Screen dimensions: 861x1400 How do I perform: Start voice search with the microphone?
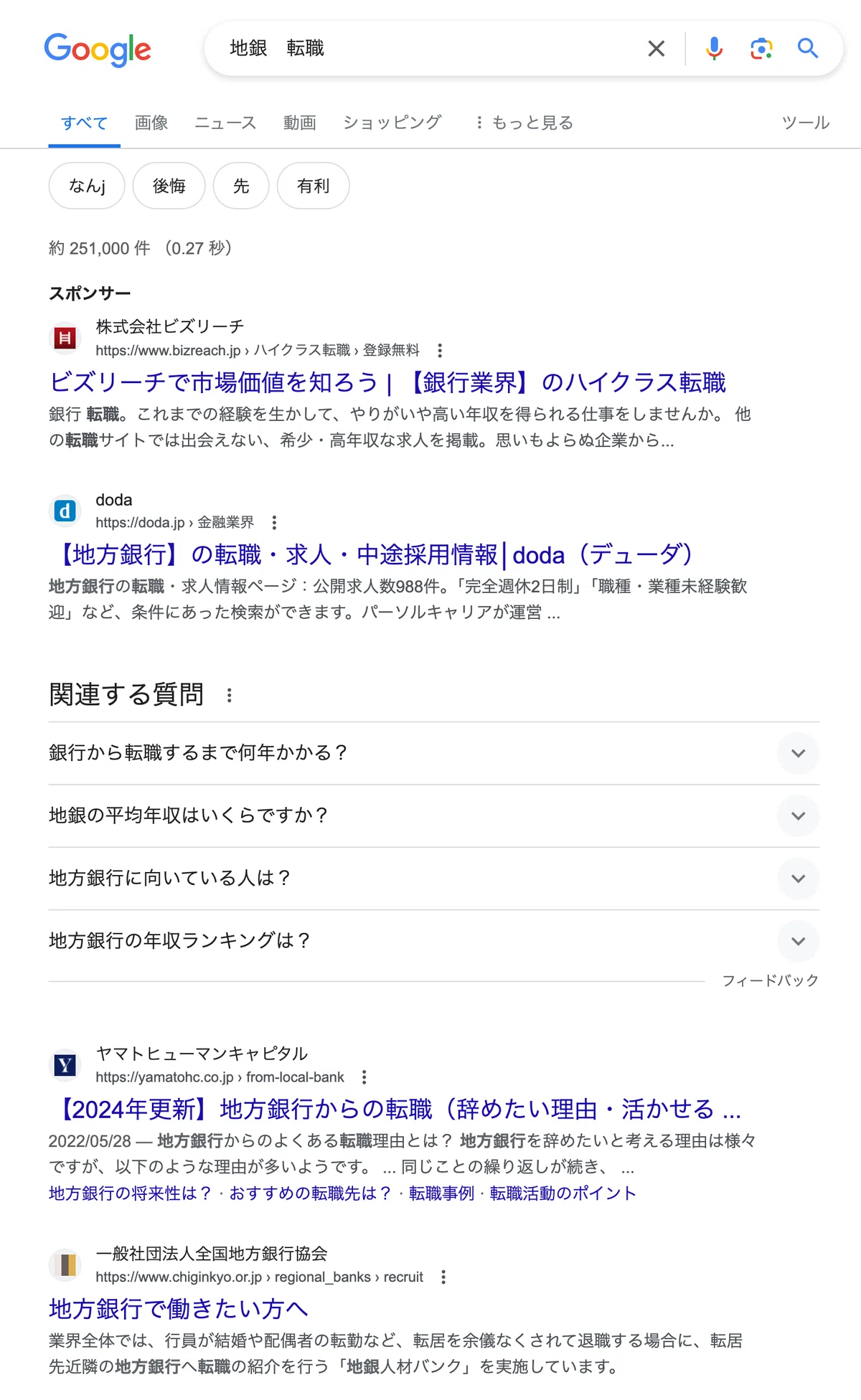(714, 49)
